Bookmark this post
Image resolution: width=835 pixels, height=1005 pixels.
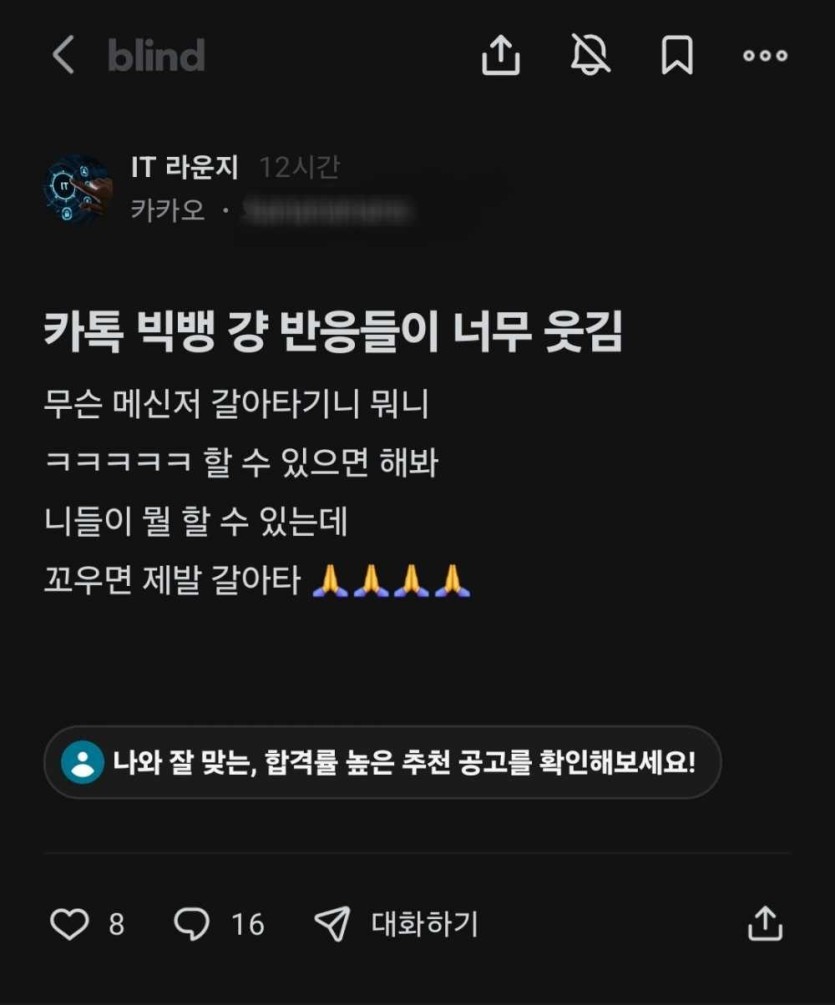[677, 55]
